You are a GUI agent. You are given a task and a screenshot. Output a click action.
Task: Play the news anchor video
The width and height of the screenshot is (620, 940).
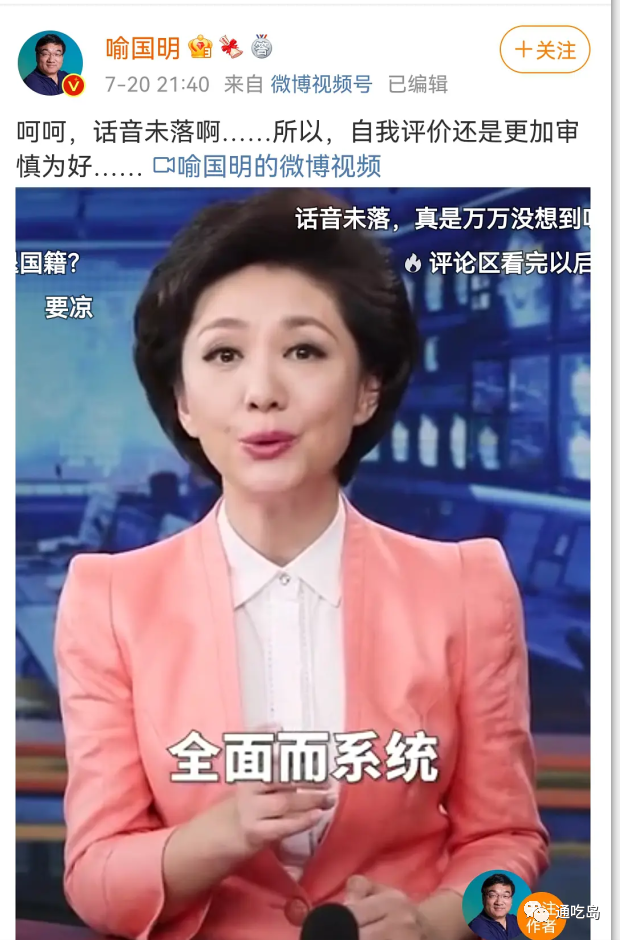click(x=303, y=560)
